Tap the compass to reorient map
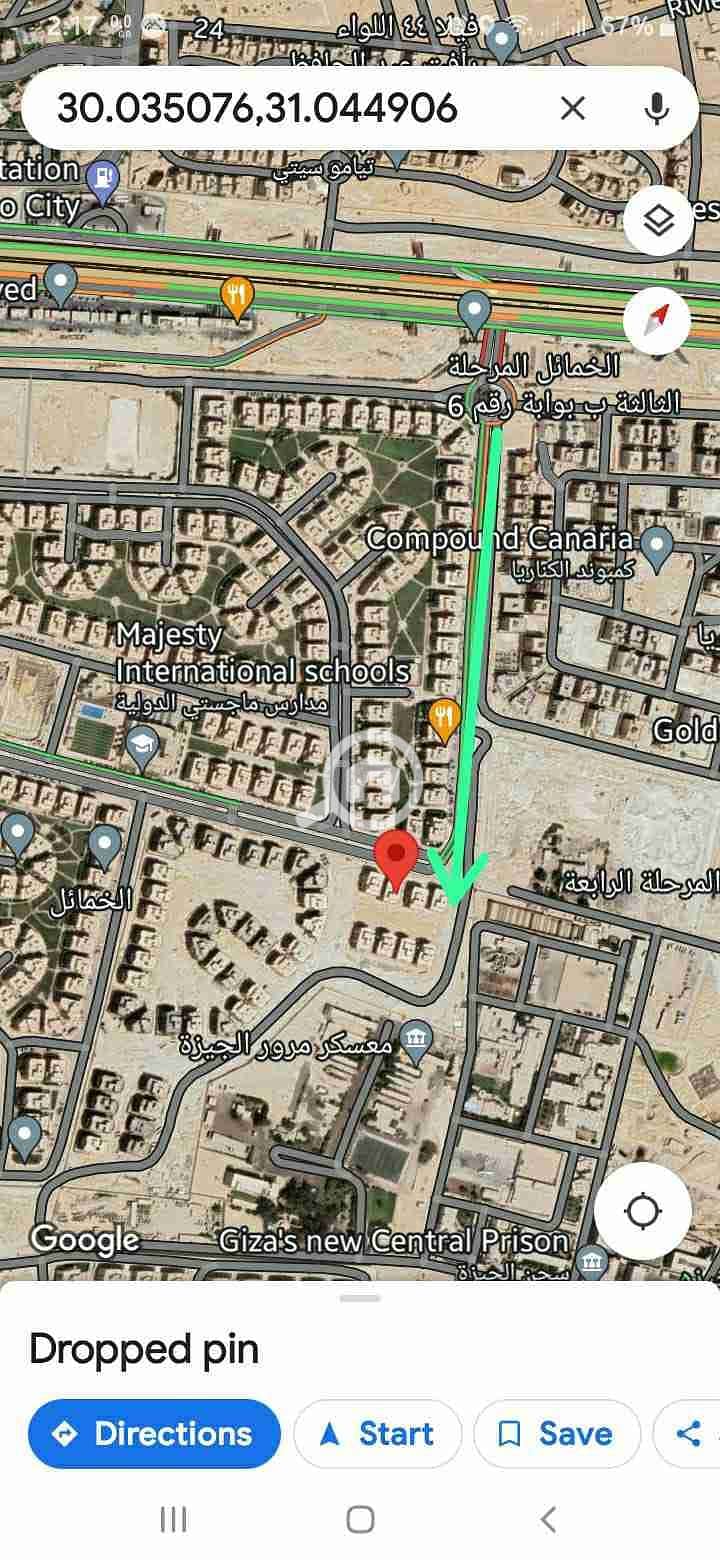720x1560 pixels. [x=656, y=319]
